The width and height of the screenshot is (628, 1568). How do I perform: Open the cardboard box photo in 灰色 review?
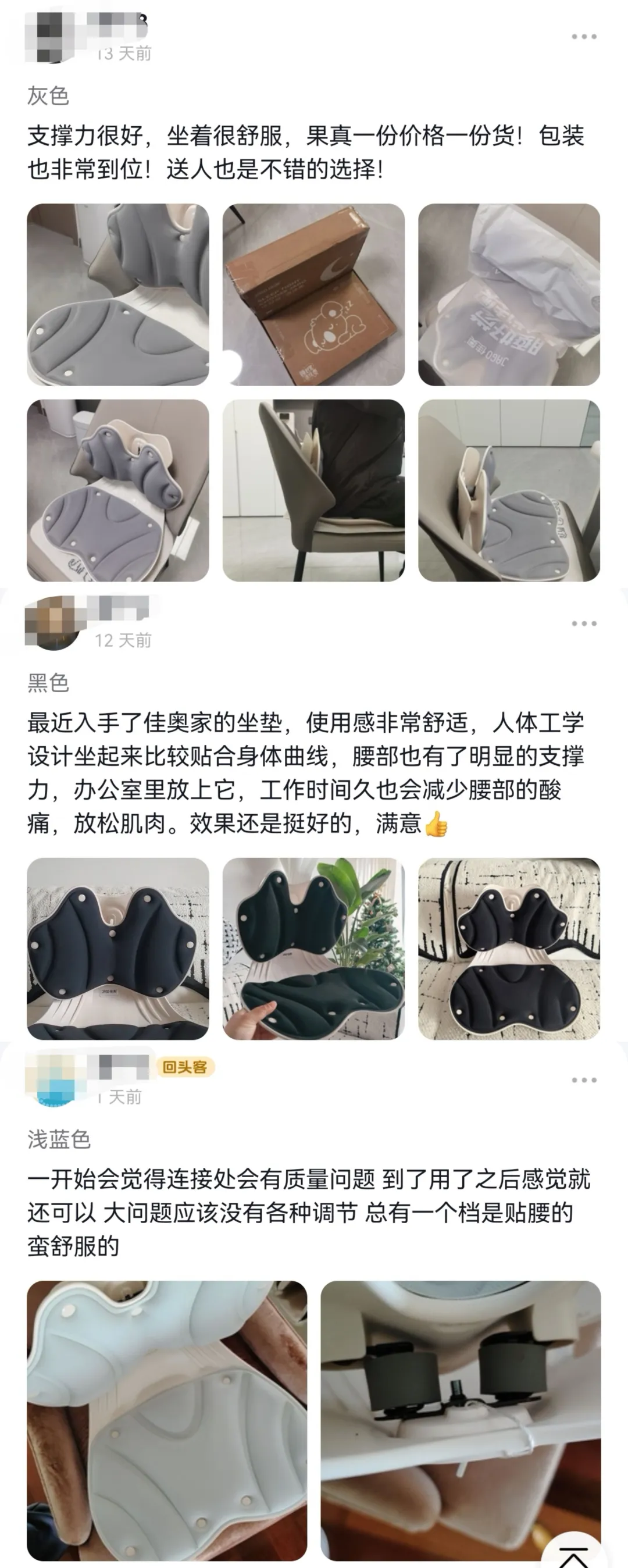[x=313, y=295]
